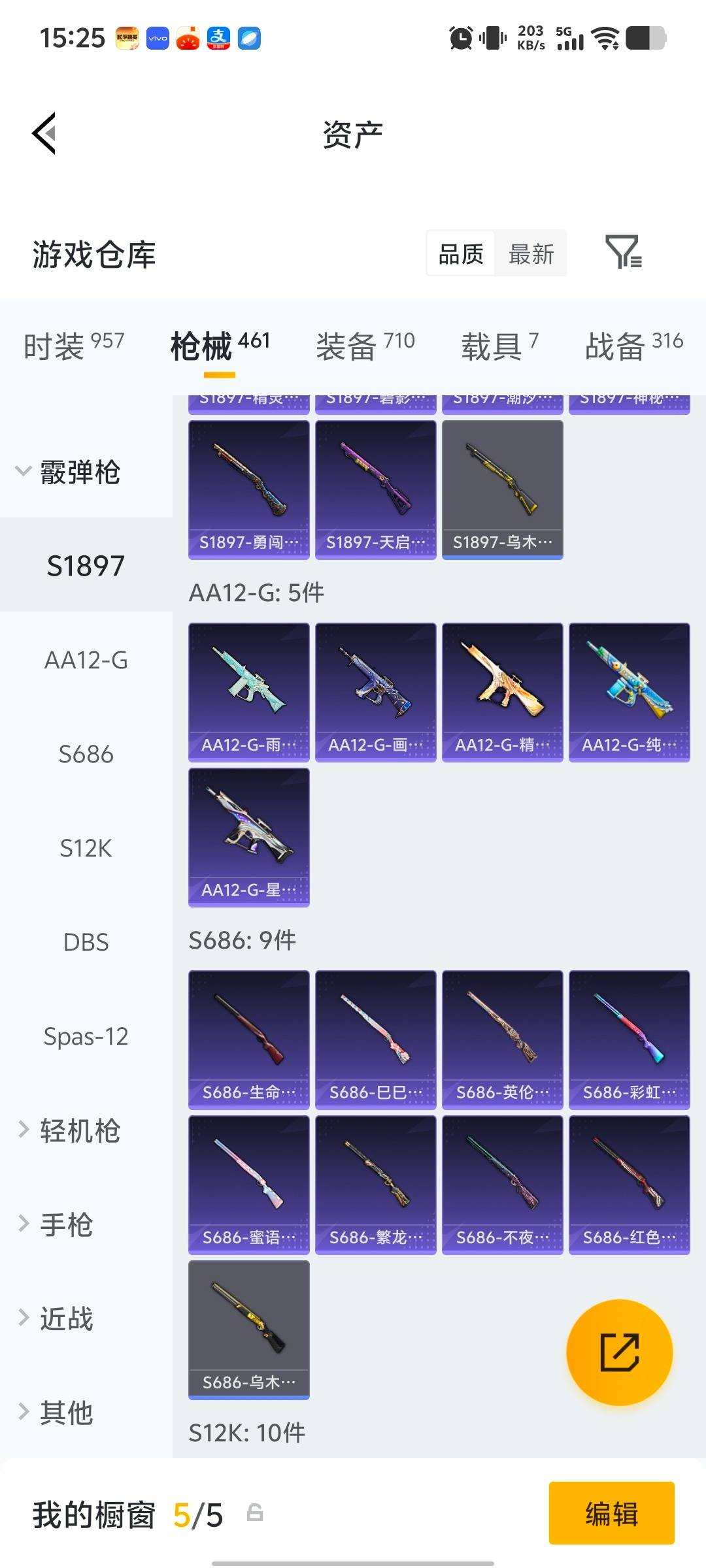Image resolution: width=706 pixels, height=1568 pixels.
Task: View the S686-彩虹 skin tile
Action: (x=629, y=1039)
